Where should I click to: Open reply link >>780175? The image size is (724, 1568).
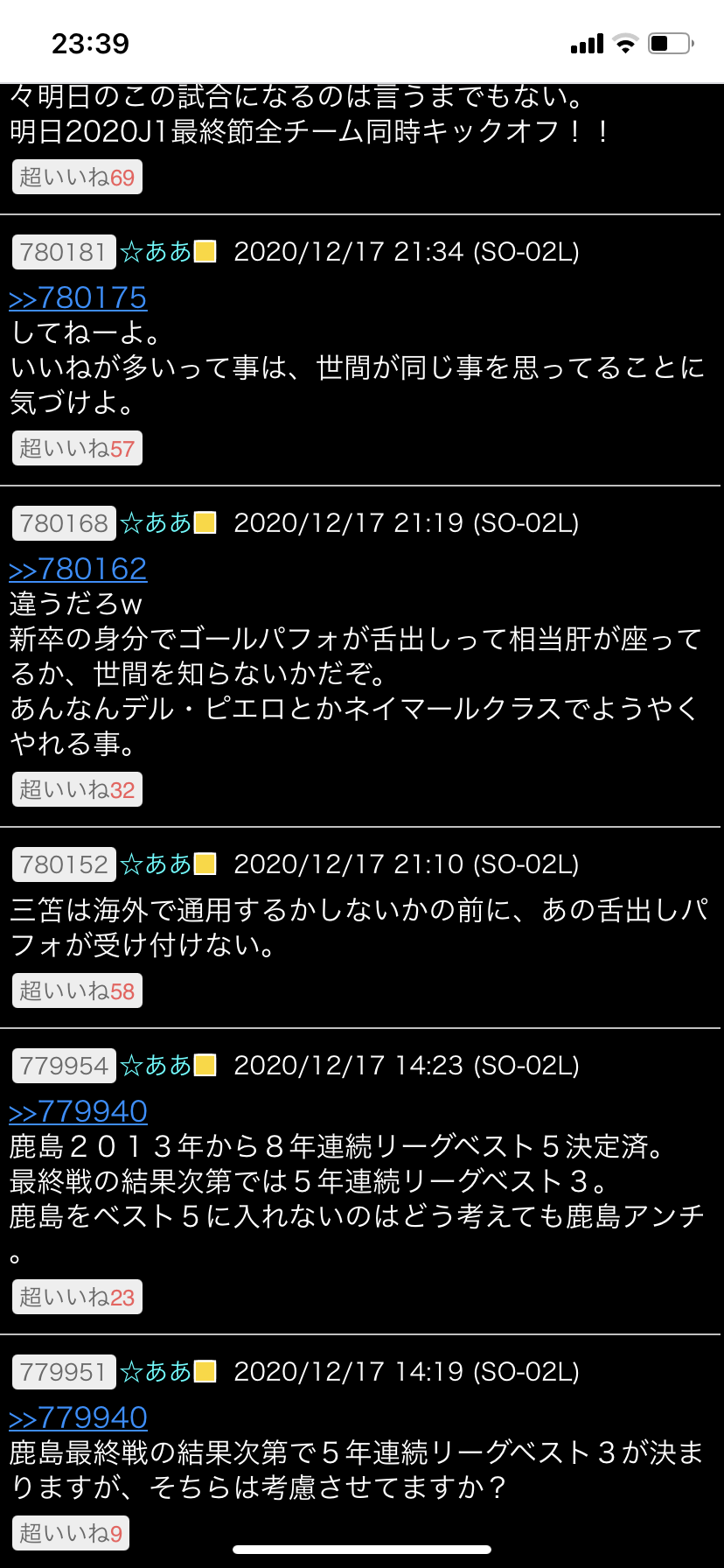[x=78, y=297]
